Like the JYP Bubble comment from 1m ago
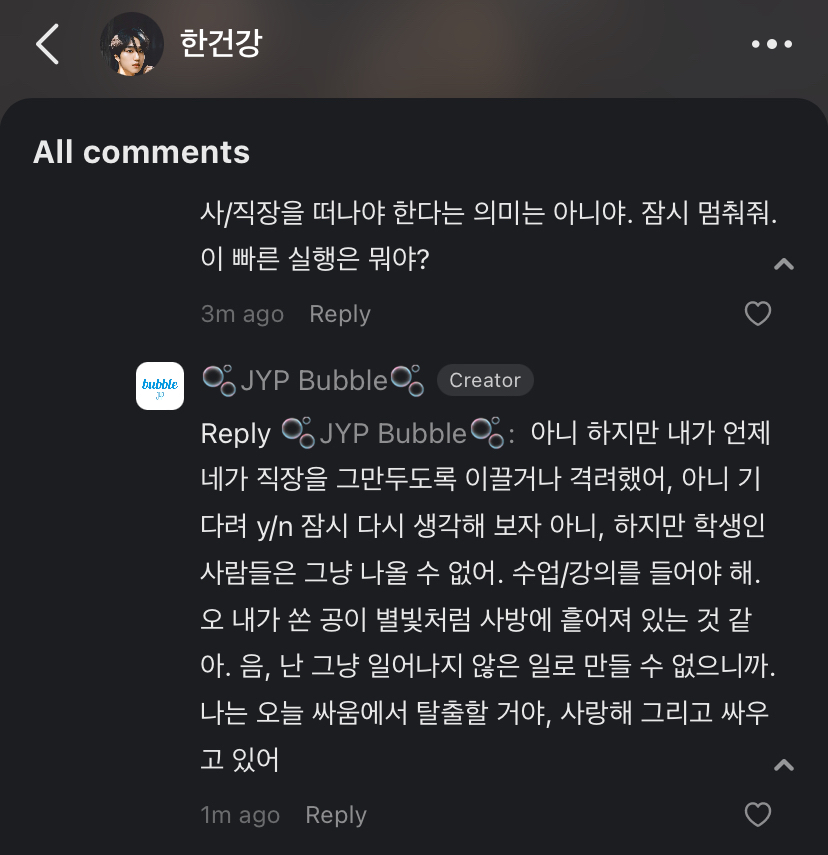Viewport: 828px width, 855px height. (758, 814)
